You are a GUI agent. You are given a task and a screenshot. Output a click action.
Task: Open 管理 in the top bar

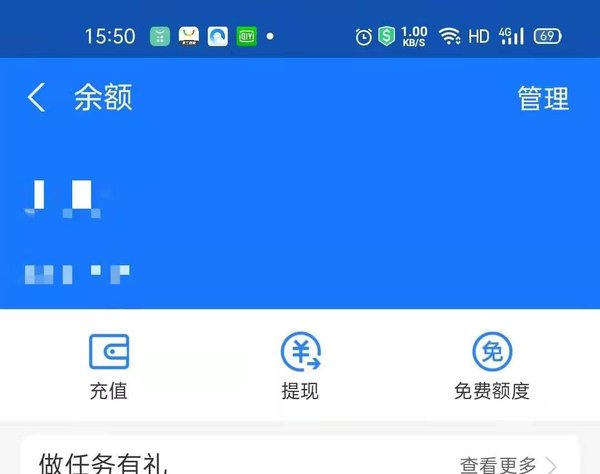tap(543, 98)
